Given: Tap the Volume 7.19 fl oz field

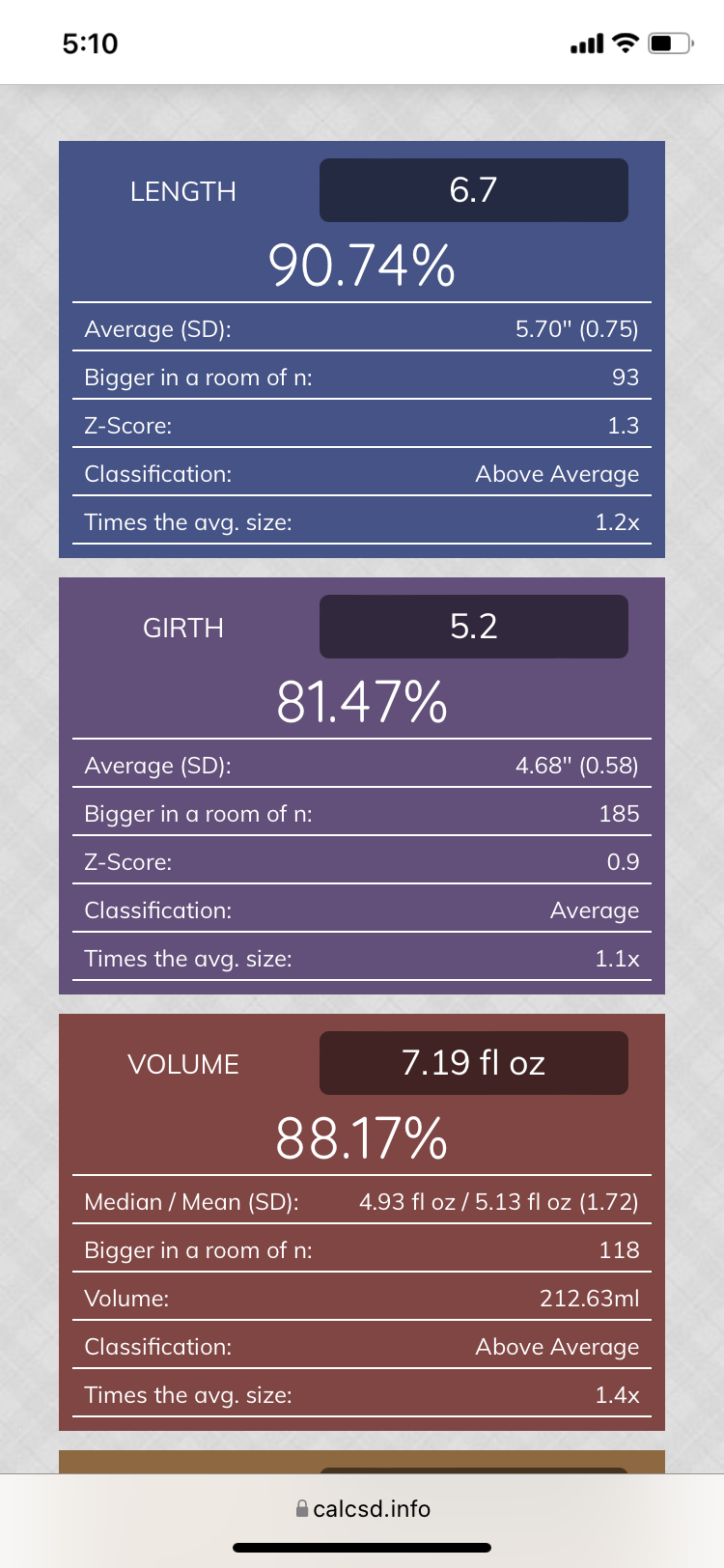Looking at the screenshot, I should 473,1063.
